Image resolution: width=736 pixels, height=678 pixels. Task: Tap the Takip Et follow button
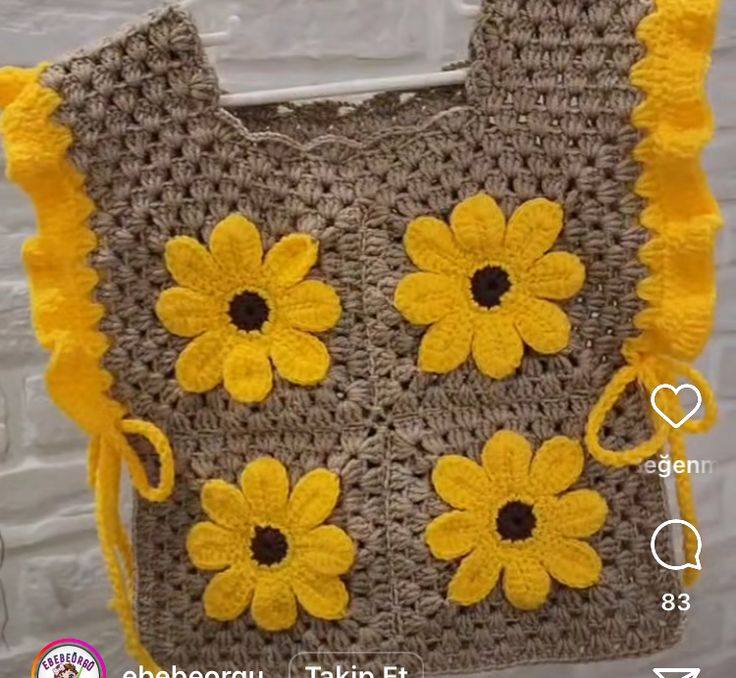355,669
